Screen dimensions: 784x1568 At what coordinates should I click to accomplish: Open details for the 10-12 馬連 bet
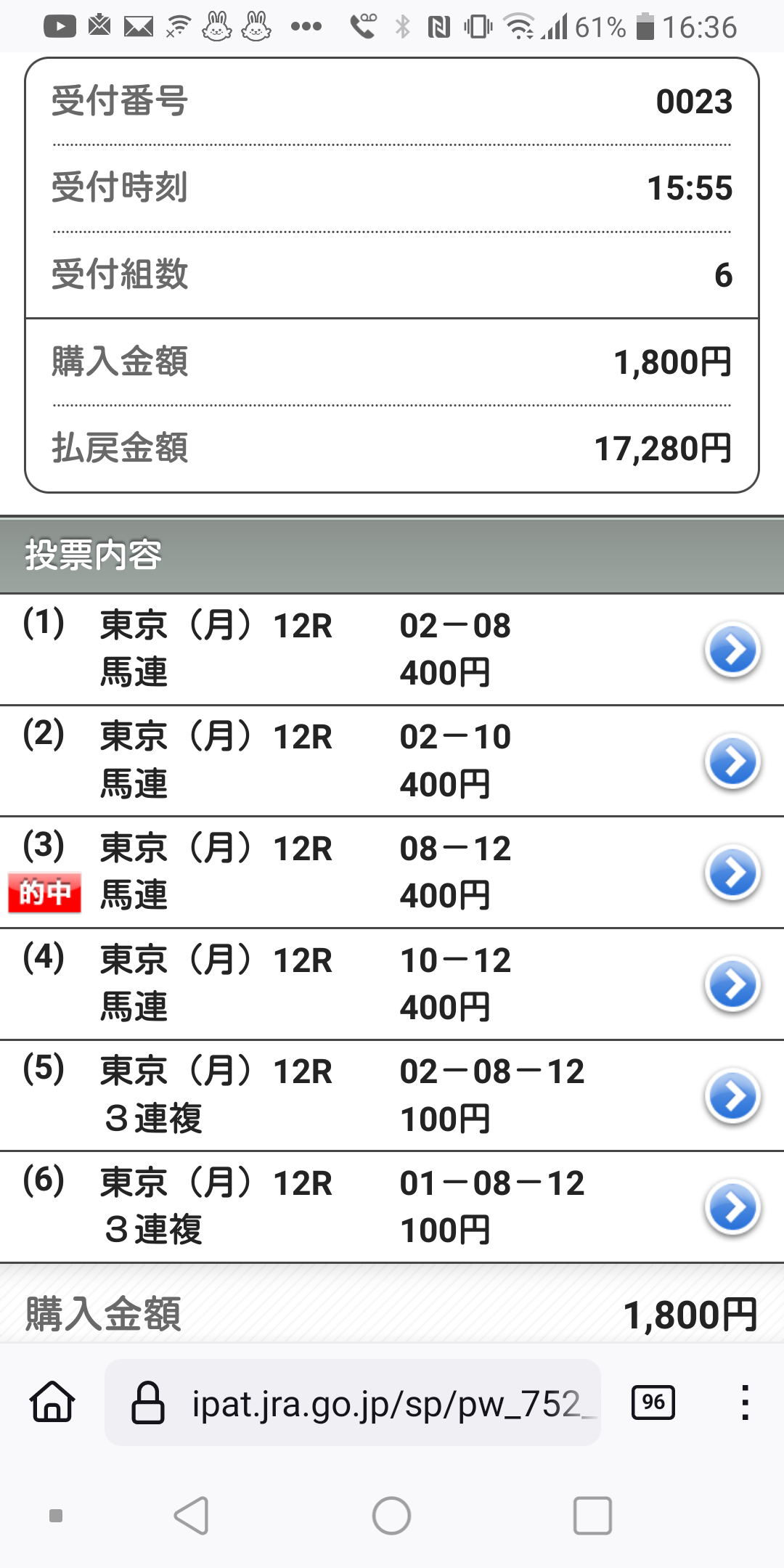click(732, 984)
